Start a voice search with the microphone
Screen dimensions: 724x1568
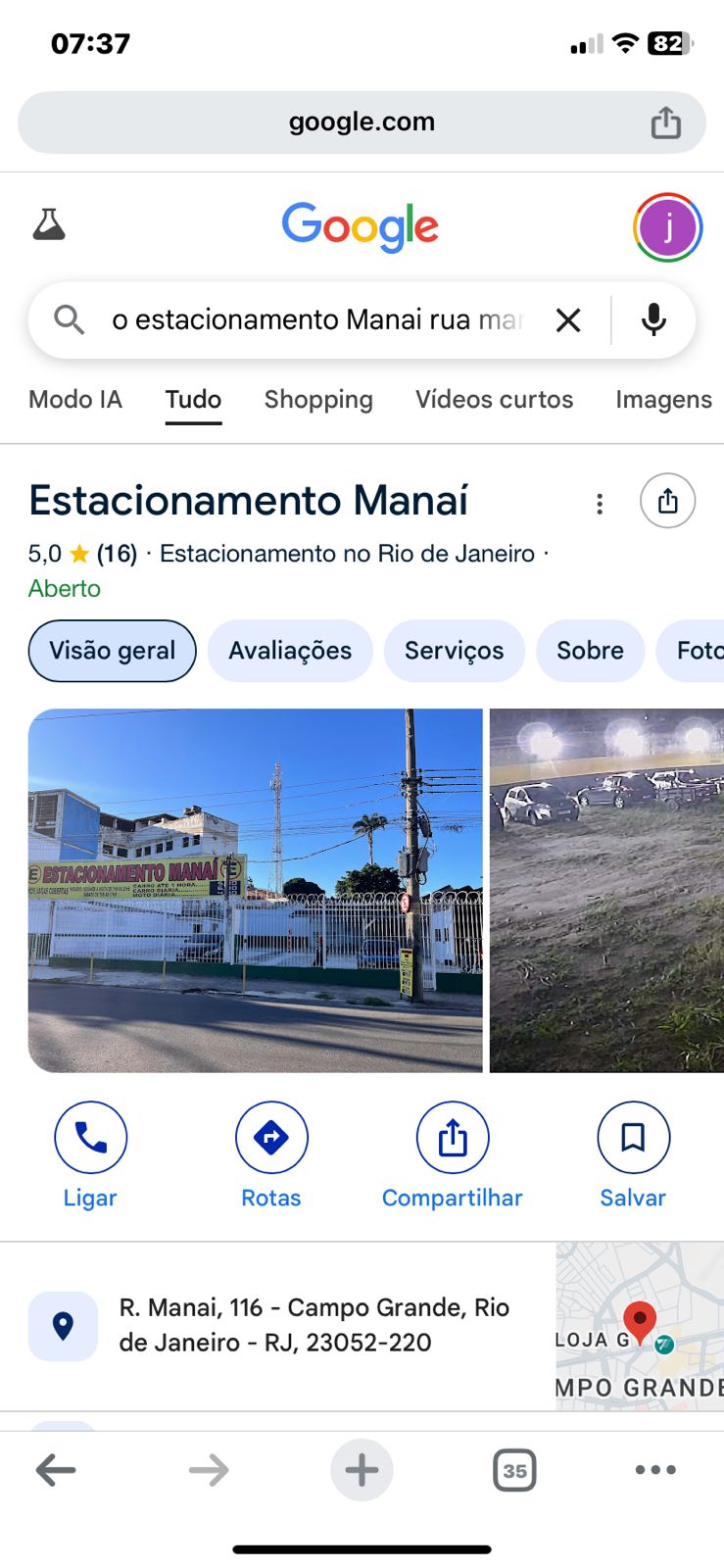tap(653, 319)
